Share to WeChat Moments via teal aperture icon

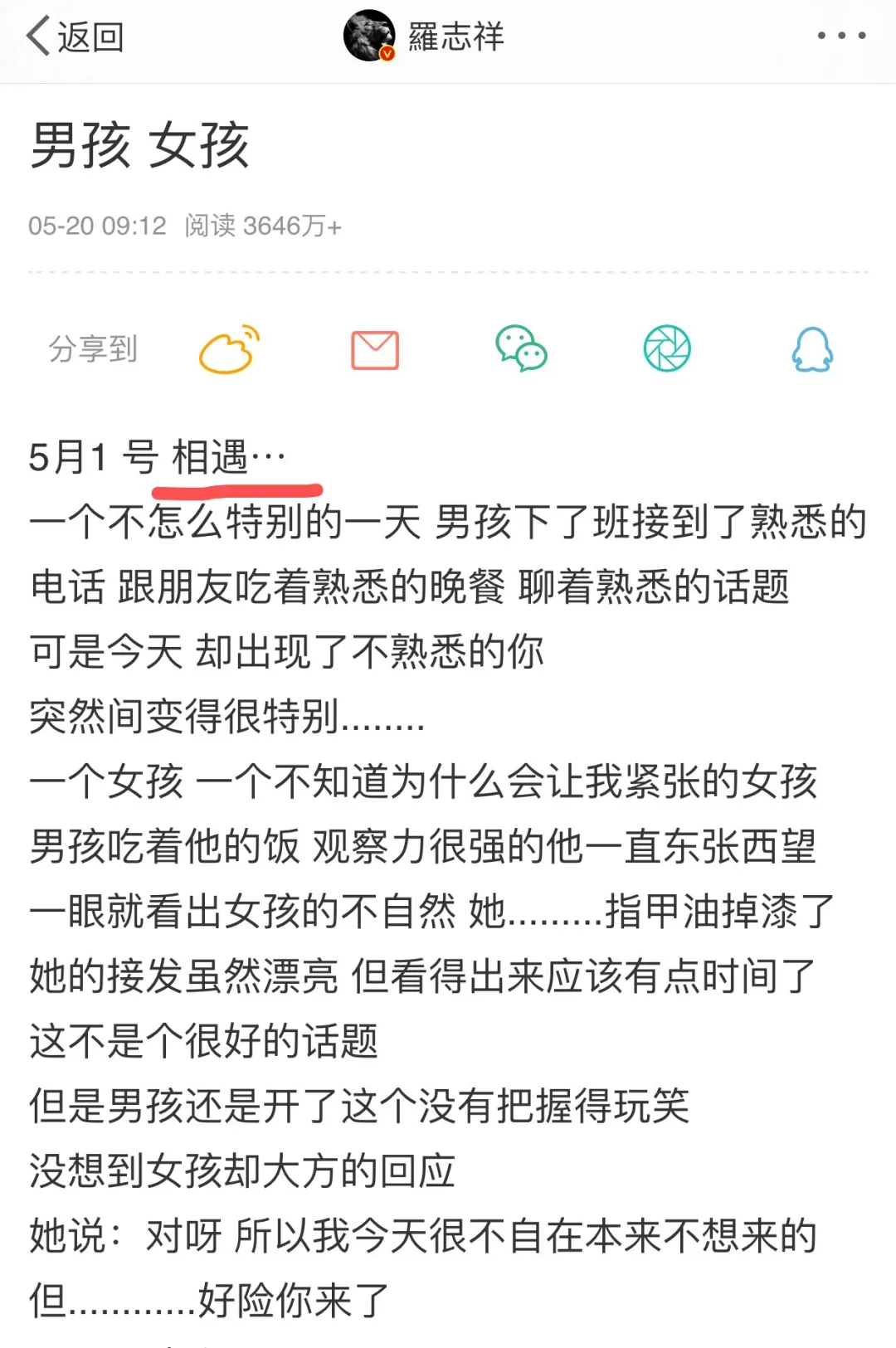click(665, 350)
